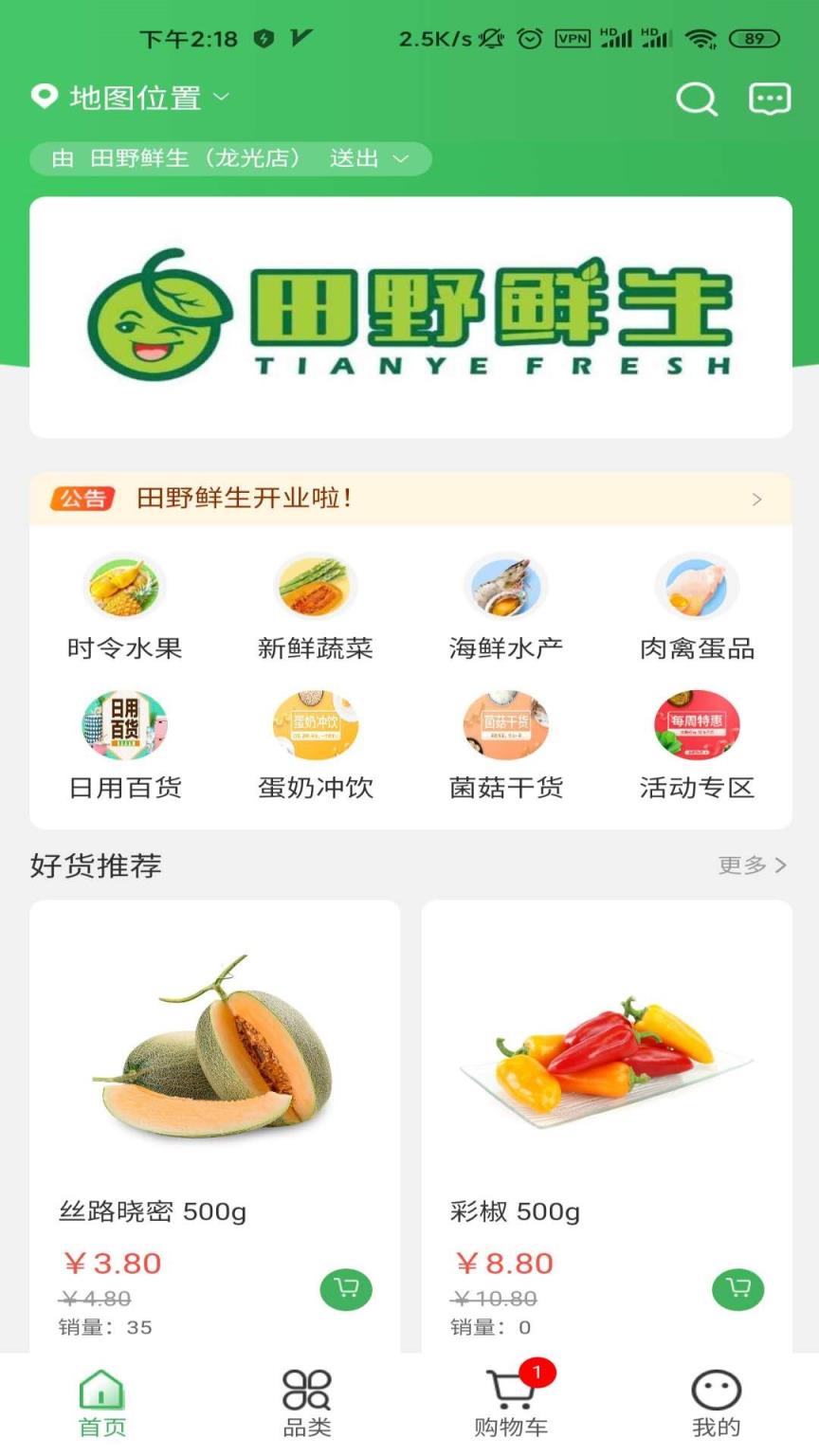Open the search icon
Screen dimensions: 819x1456
tap(696, 99)
